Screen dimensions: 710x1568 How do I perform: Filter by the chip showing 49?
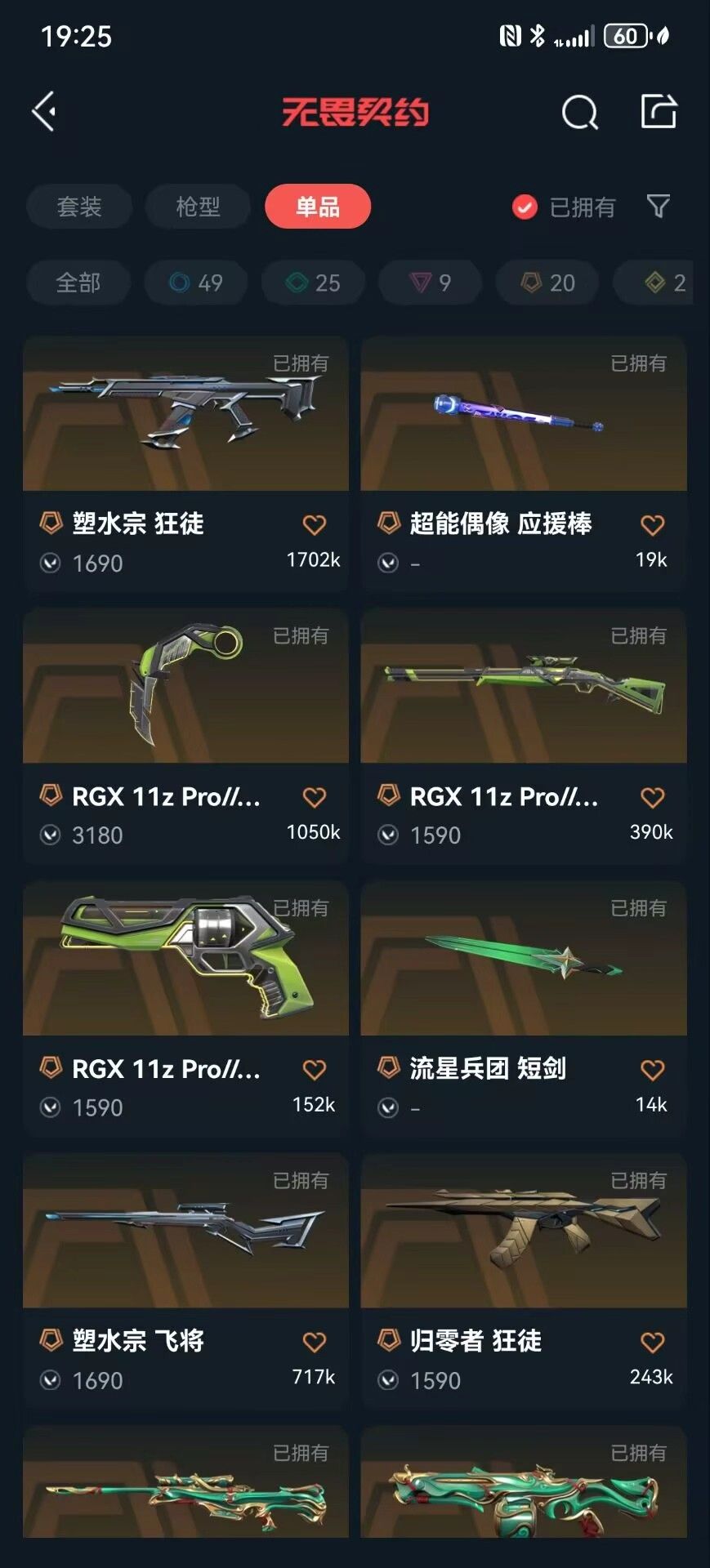coord(196,283)
